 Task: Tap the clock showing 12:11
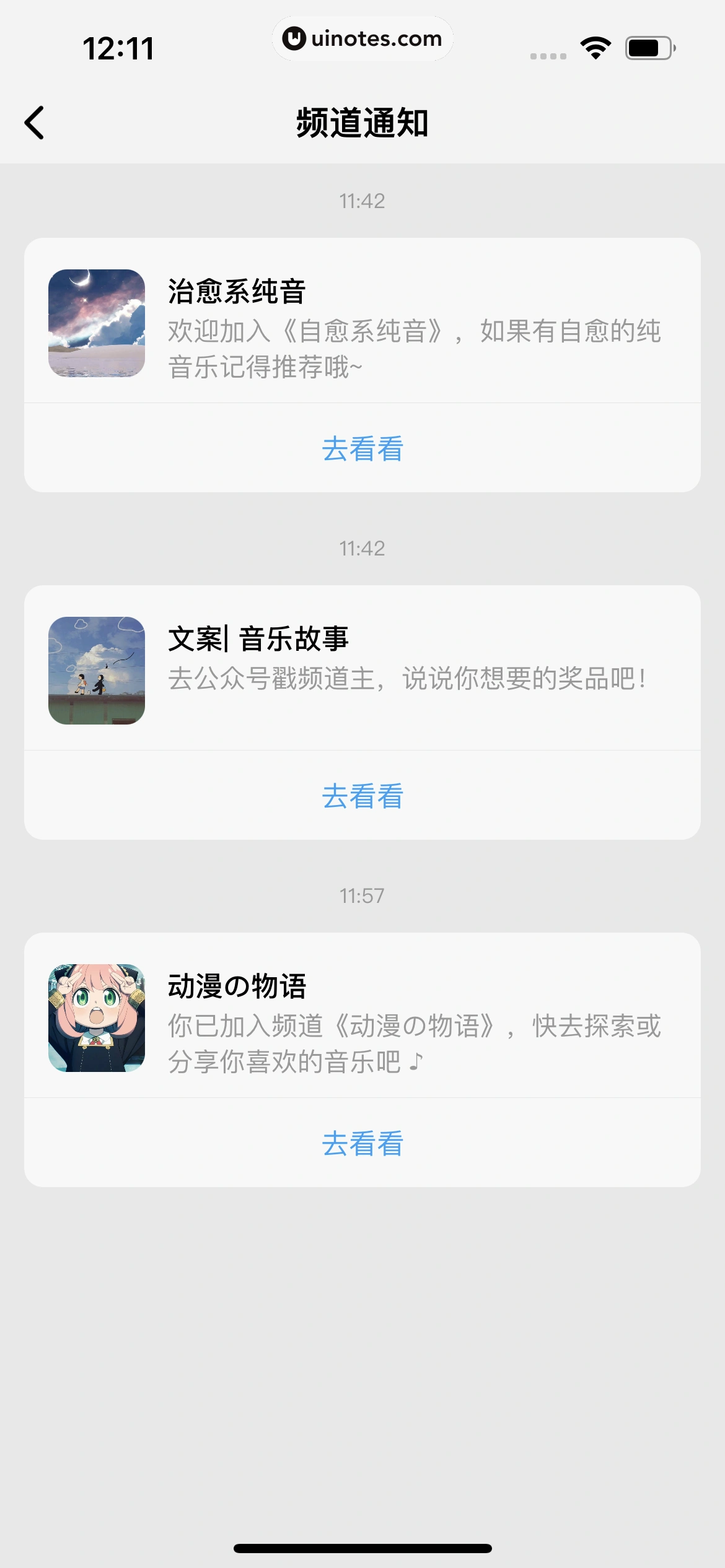[119, 50]
